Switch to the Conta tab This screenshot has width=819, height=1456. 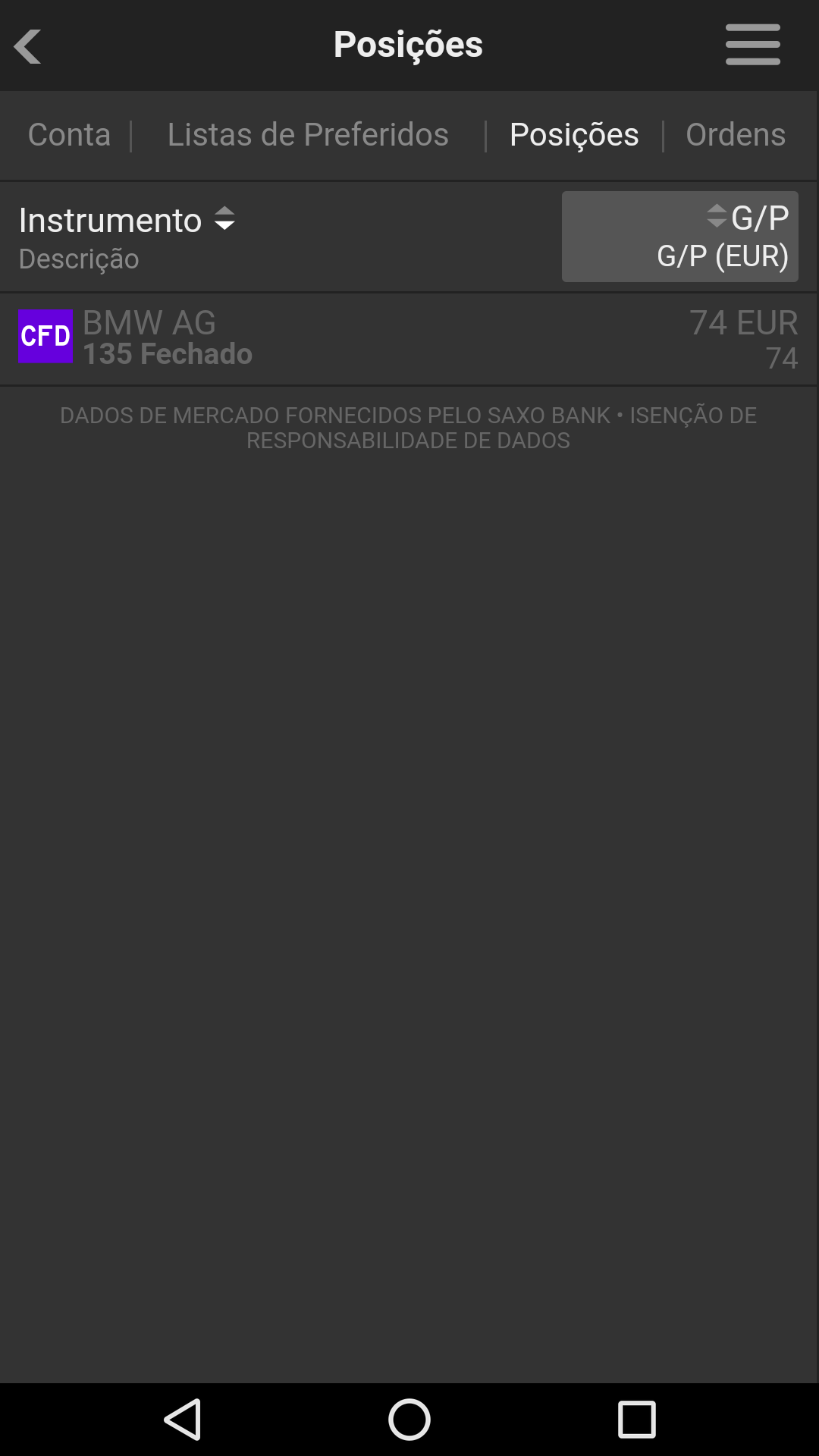pos(69,135)
